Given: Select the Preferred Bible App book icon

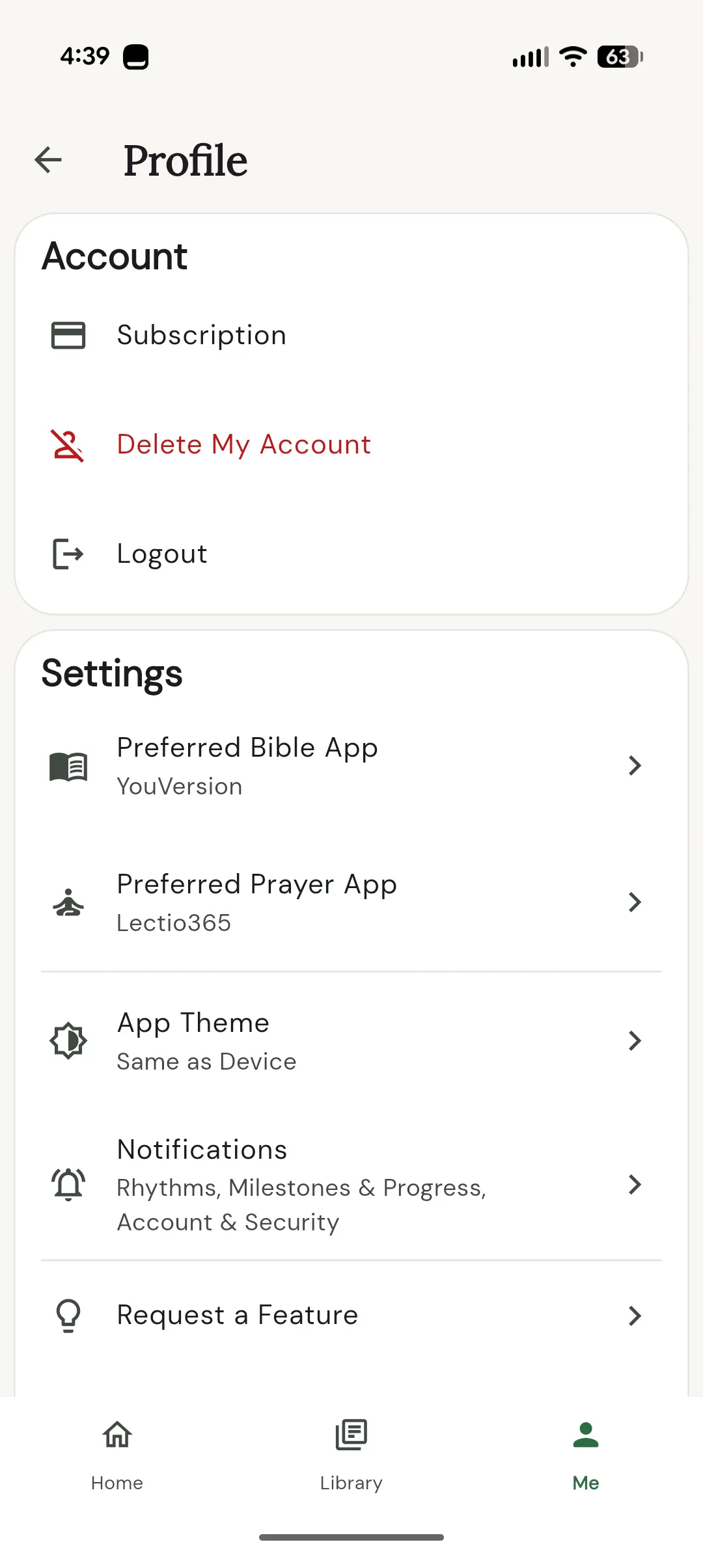Looking at the screenshot, I should click(68, 766).
